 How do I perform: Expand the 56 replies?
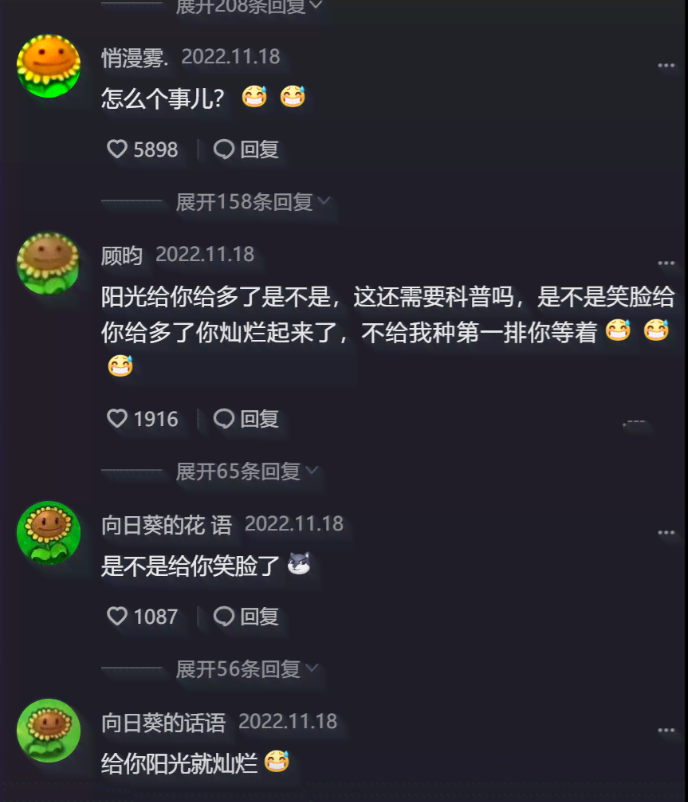(246, 669)
